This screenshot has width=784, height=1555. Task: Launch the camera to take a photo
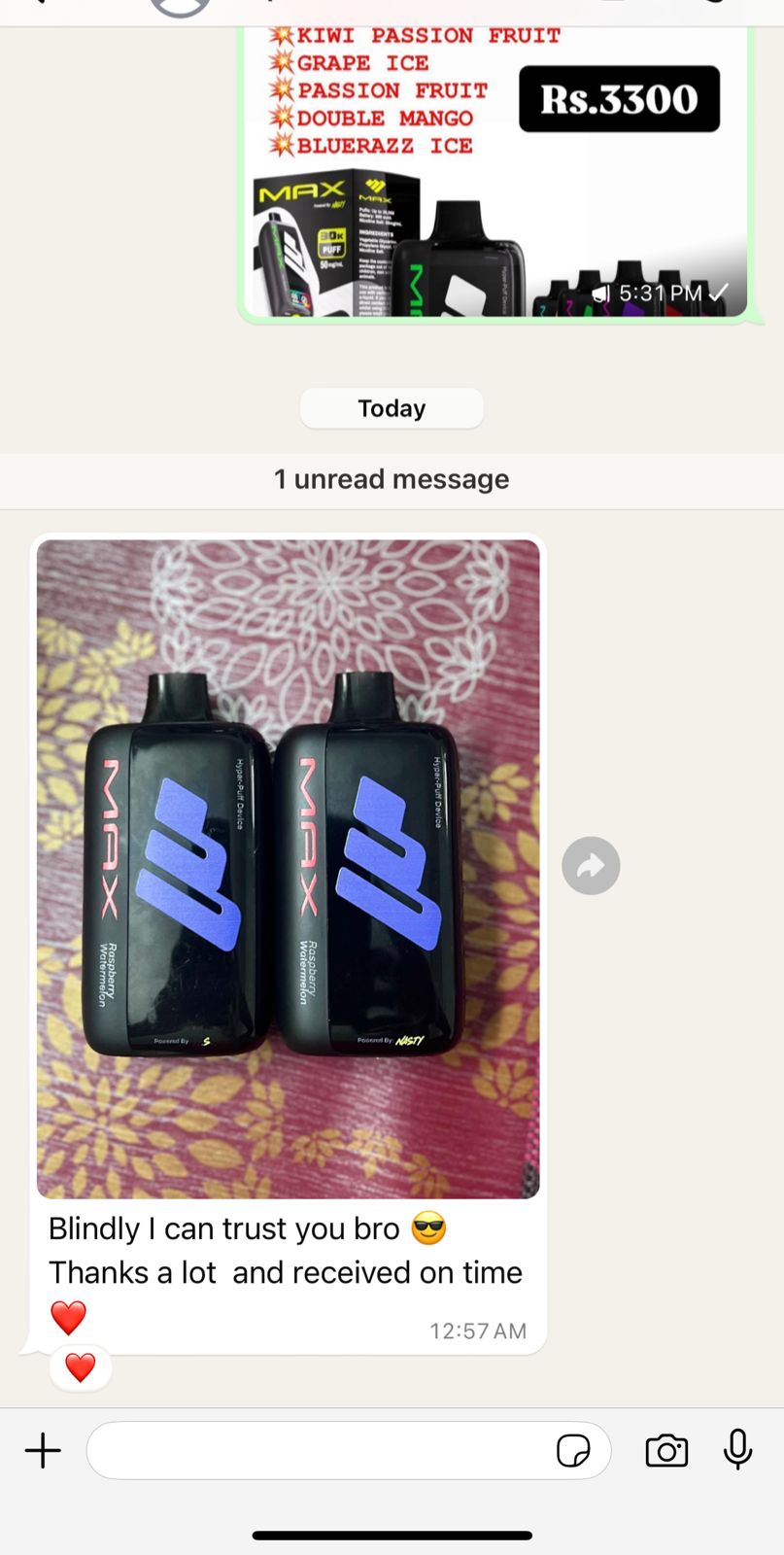666,1451
